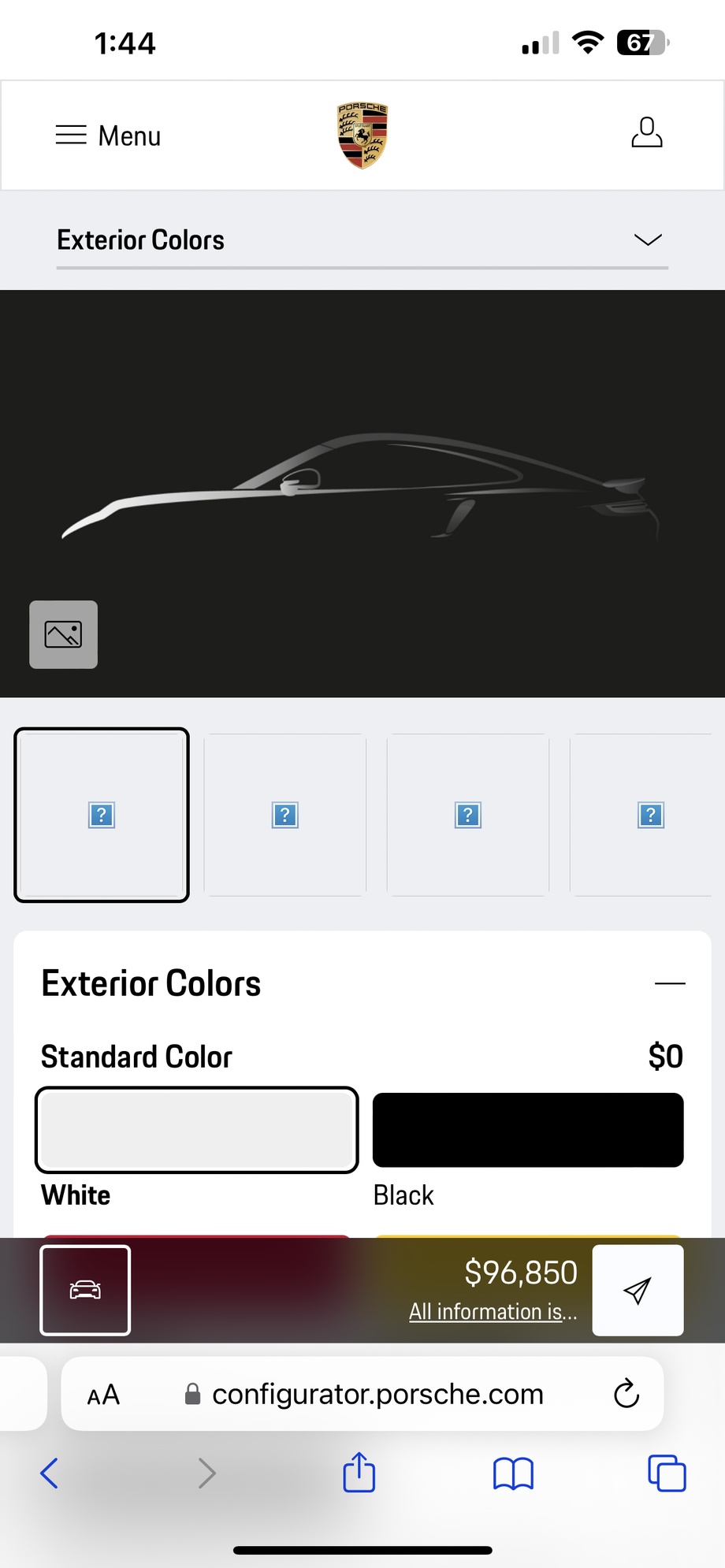Open the All information link
Viewport: 725px width, 1568px height.
[x=493, y=1311]
